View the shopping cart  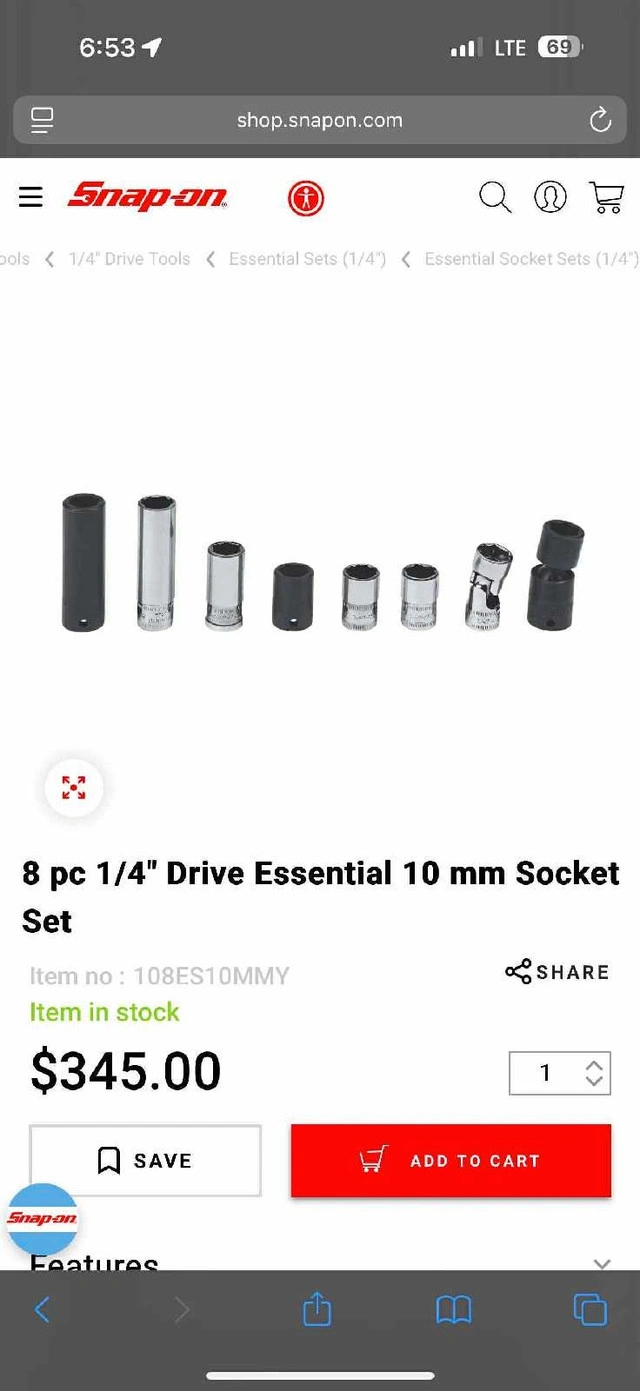click(606, 197)
